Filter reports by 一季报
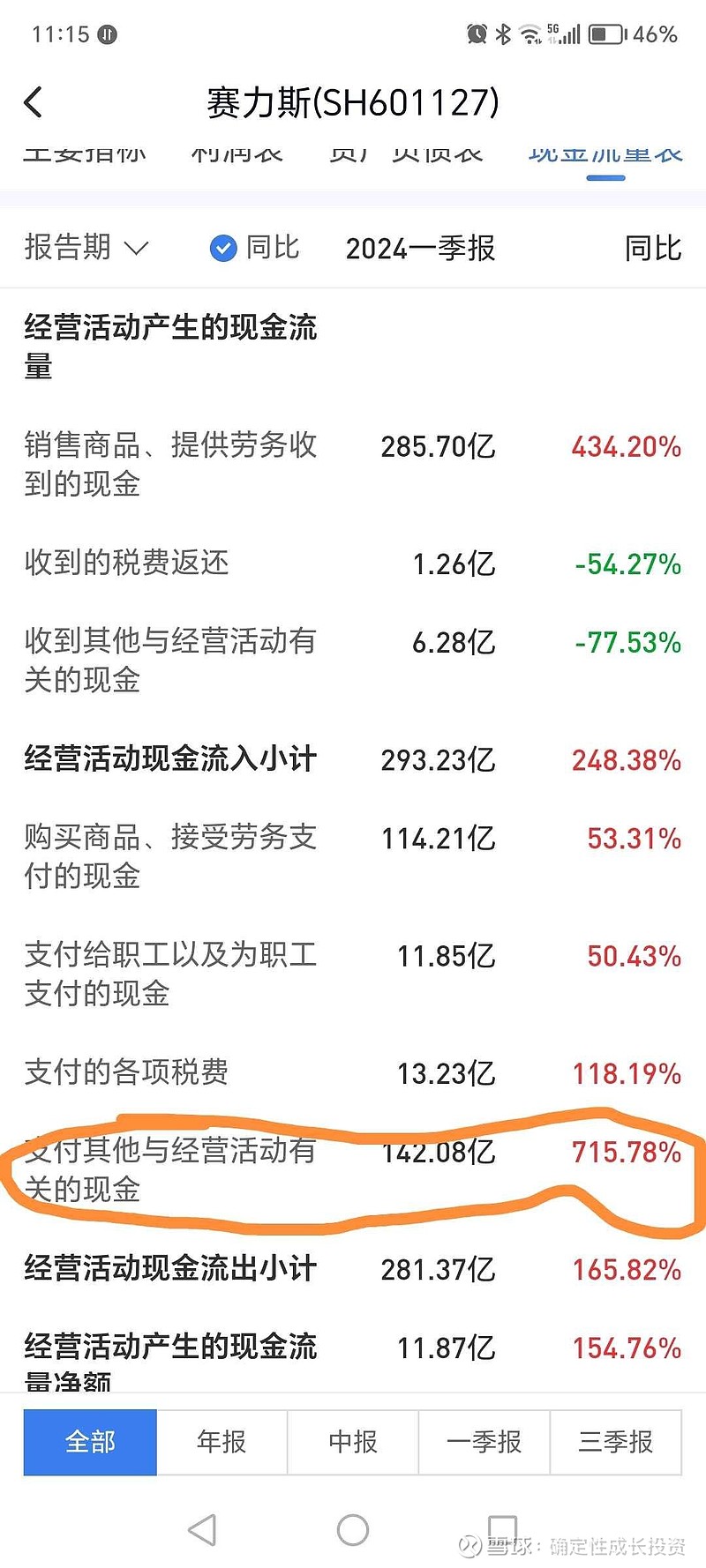The image size is (706, 1568). 484,1442
